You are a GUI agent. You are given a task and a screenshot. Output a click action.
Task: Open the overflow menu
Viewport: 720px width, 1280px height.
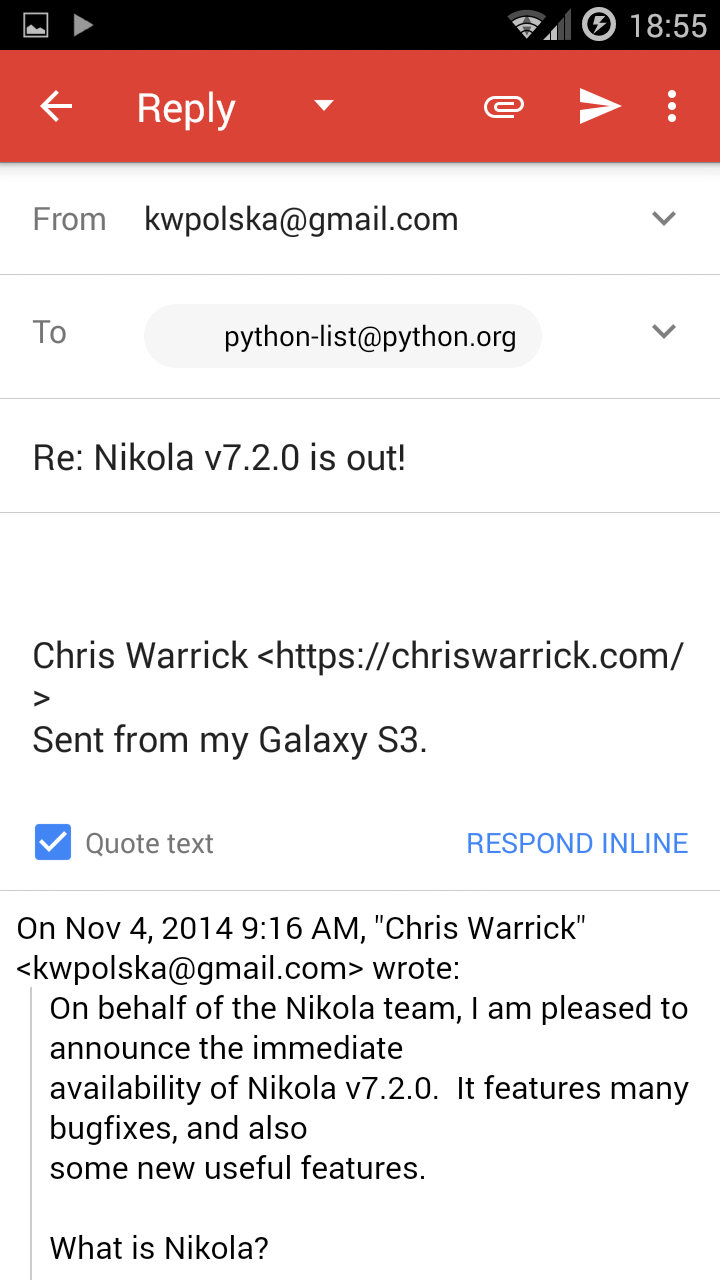point(672,106)
